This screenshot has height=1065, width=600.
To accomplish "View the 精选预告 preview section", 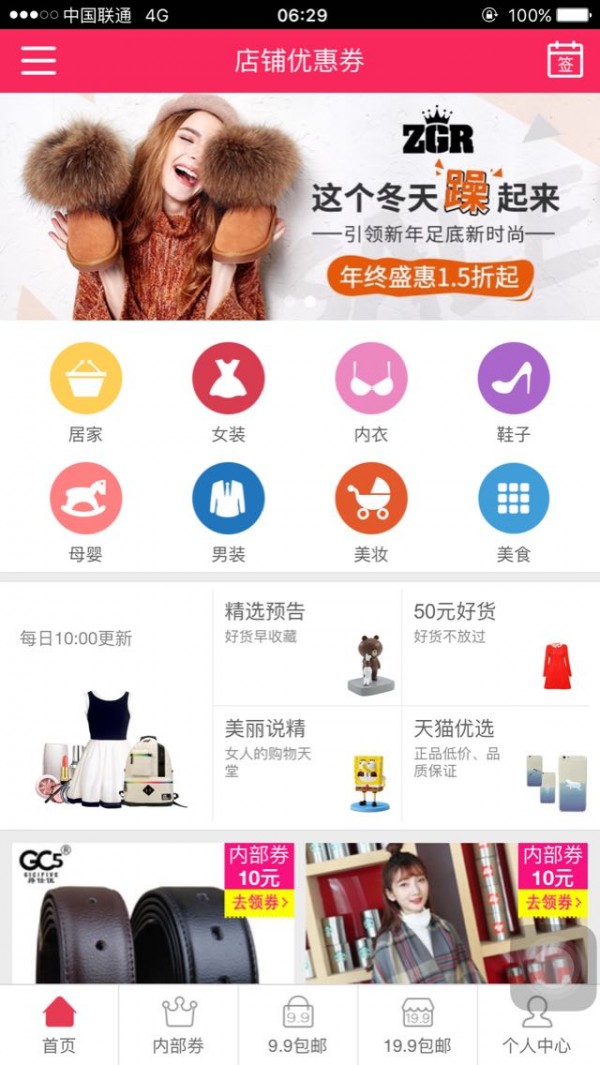I will pyautogui.click(x=307, y=646).
